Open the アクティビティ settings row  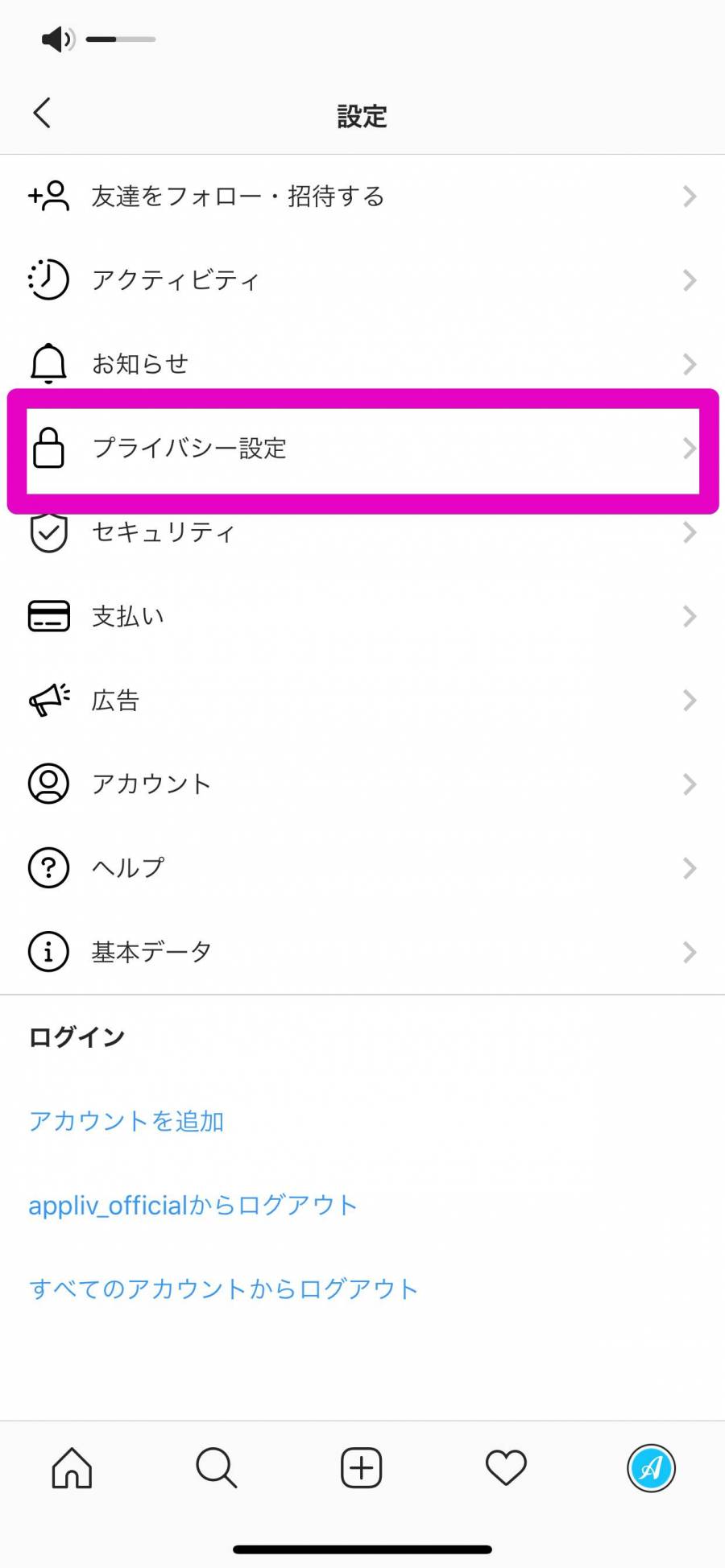click(x=362, y=280)
